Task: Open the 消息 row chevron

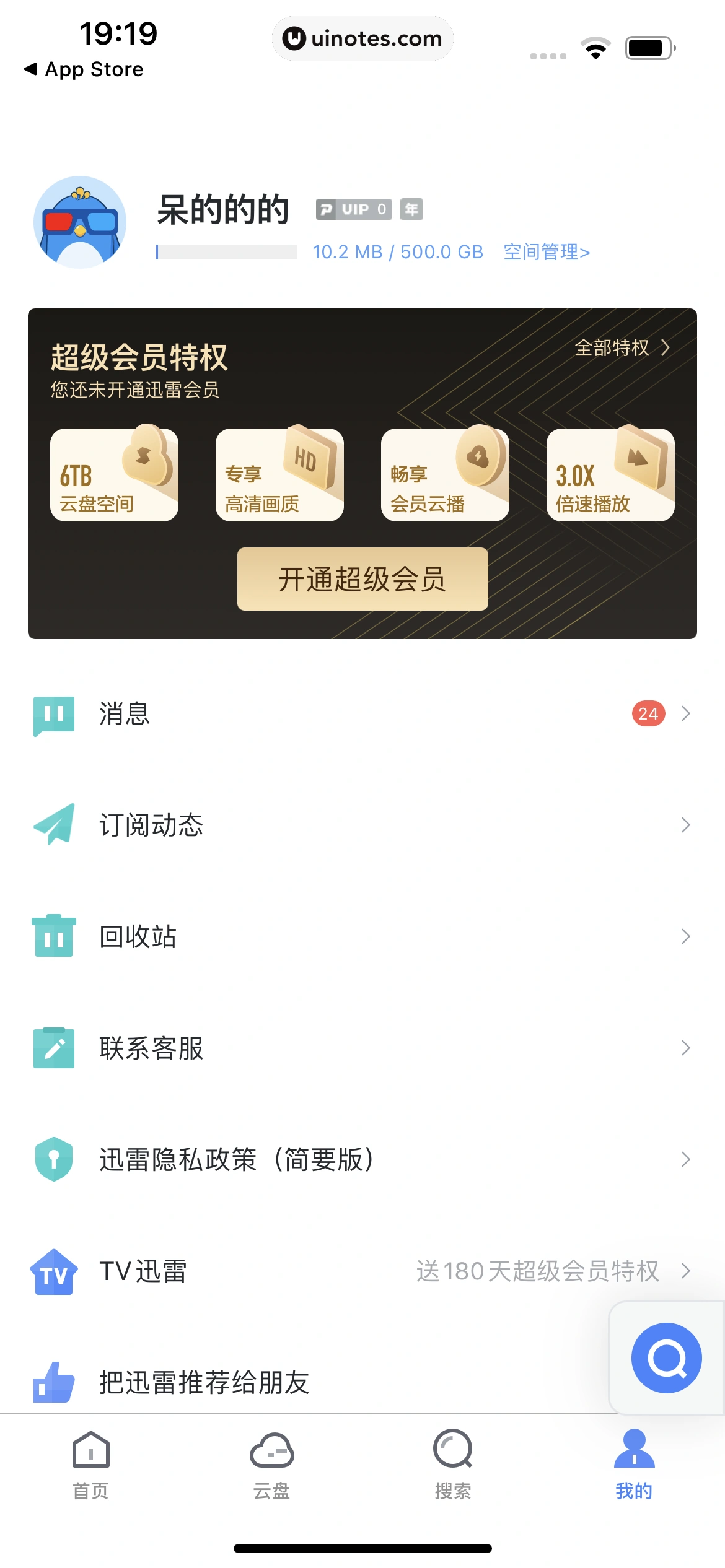Action: (685, 713)
